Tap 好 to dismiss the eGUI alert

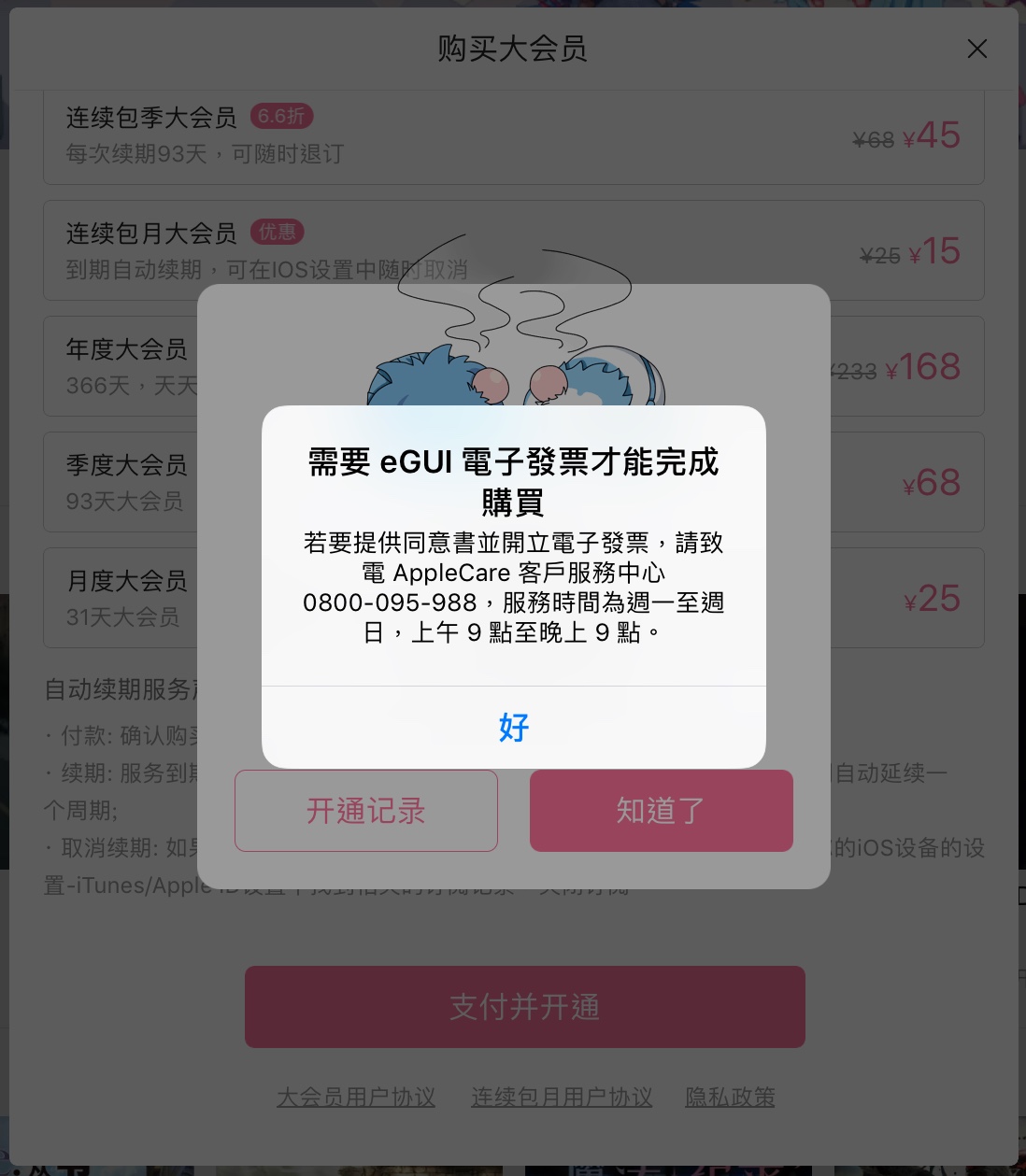point(513,727)
